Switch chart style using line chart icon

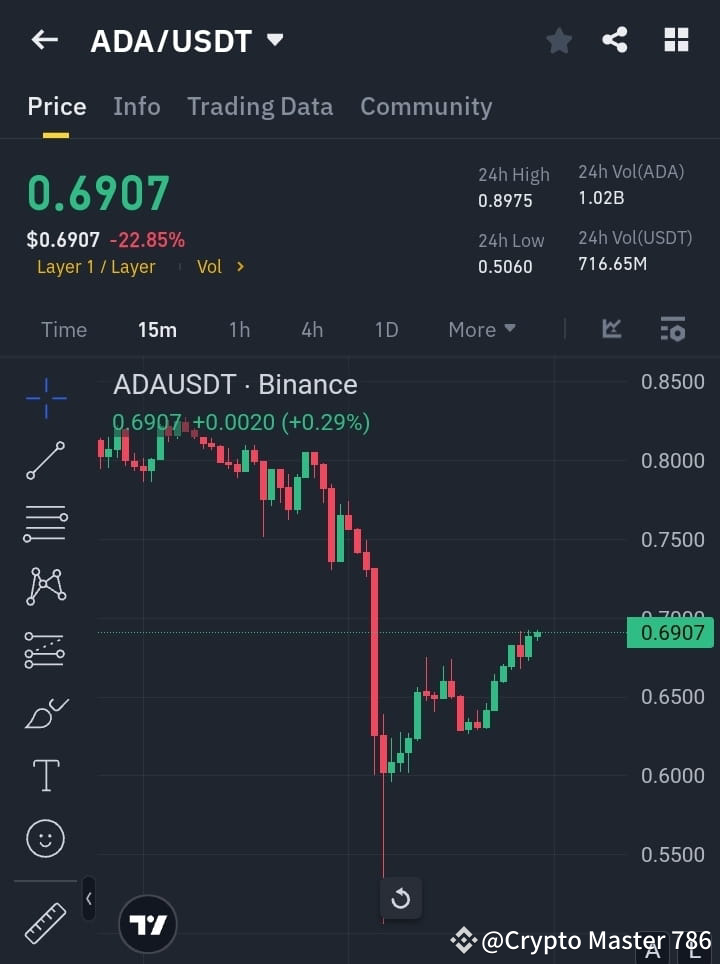[x=610, y=329]
